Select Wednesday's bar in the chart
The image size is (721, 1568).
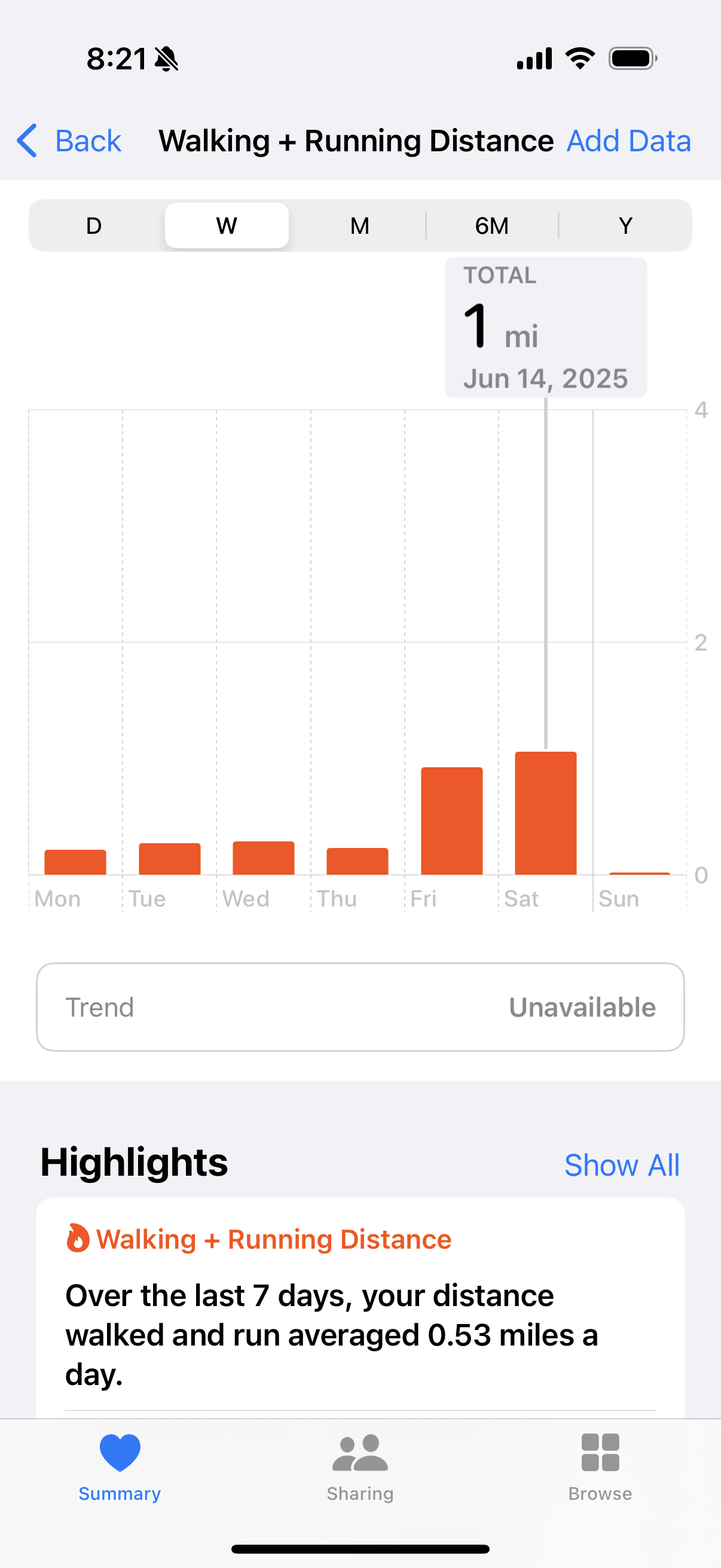click(x=264, y=858)
